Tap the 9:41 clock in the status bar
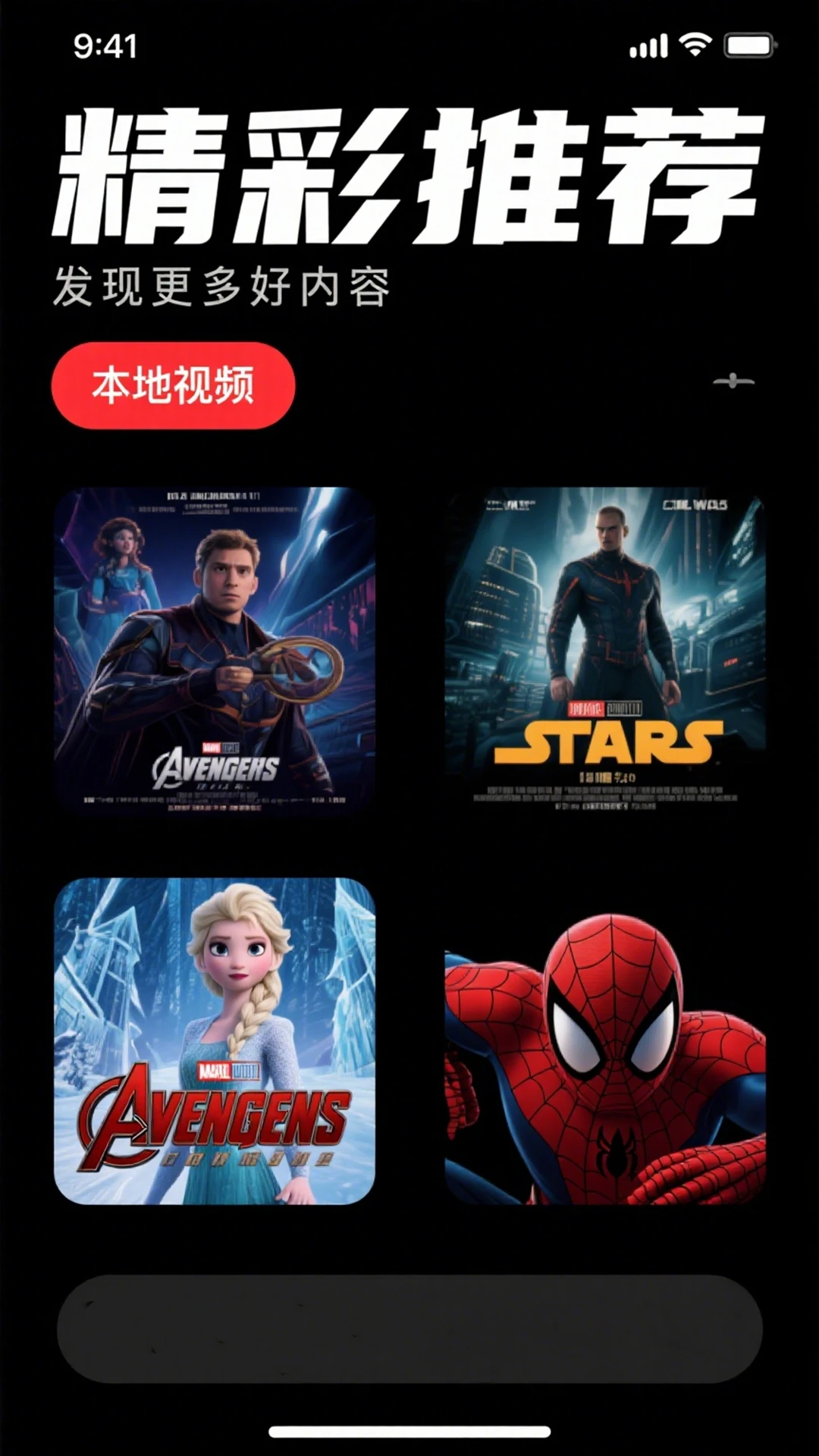Image resolution: width=819 pixels, height=1456 pixels. [x=103, y=47]
